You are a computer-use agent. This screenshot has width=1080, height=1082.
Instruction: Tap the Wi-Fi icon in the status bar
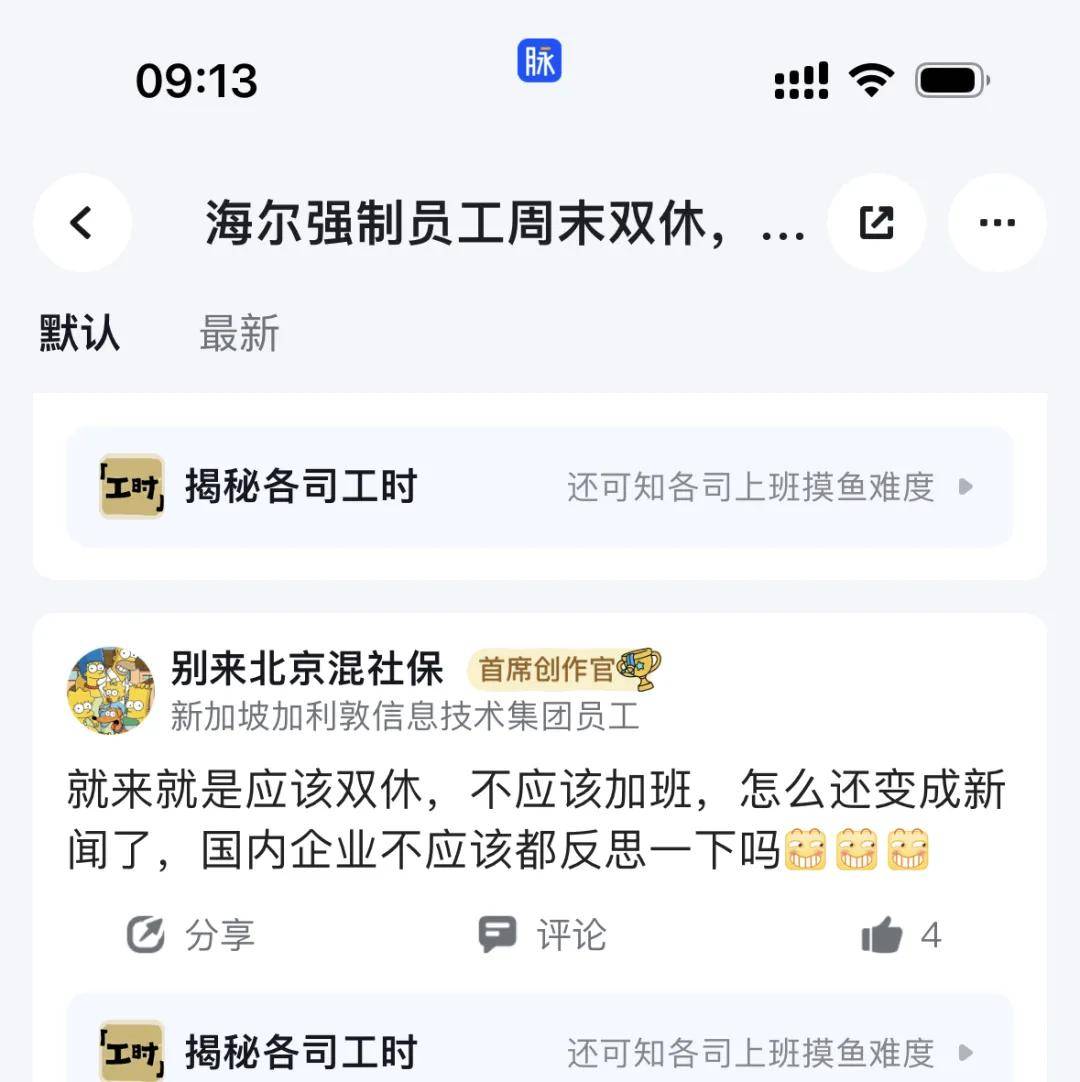pos(872,78)
